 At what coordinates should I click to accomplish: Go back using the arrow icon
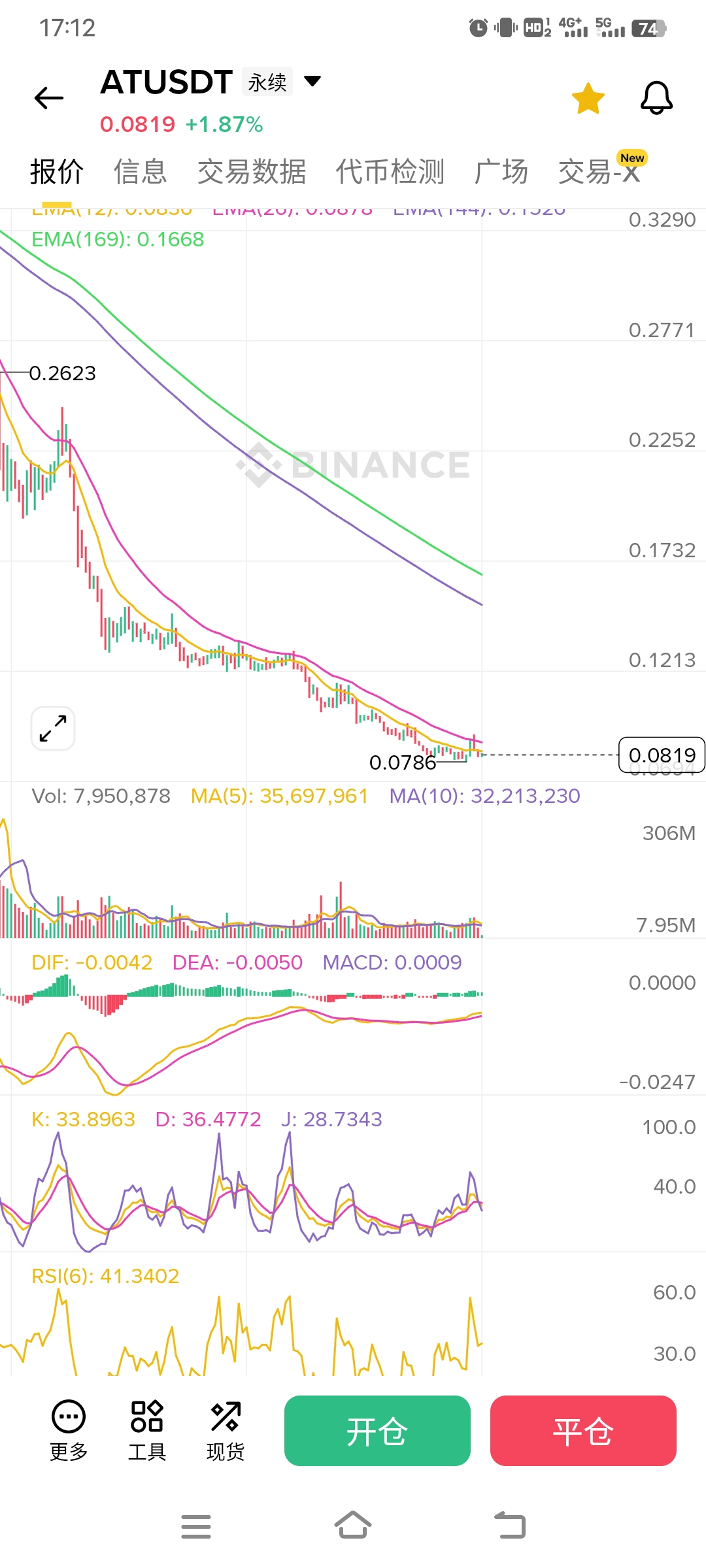(49, 98)
